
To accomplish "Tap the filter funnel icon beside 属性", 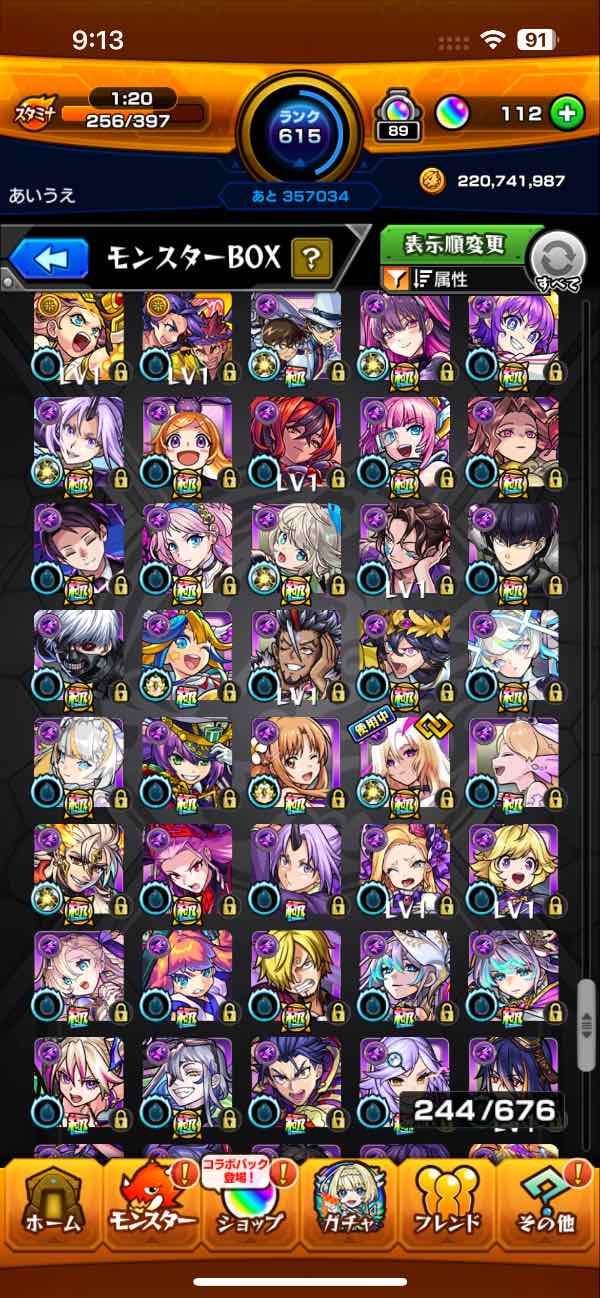I will coord(392,279).
